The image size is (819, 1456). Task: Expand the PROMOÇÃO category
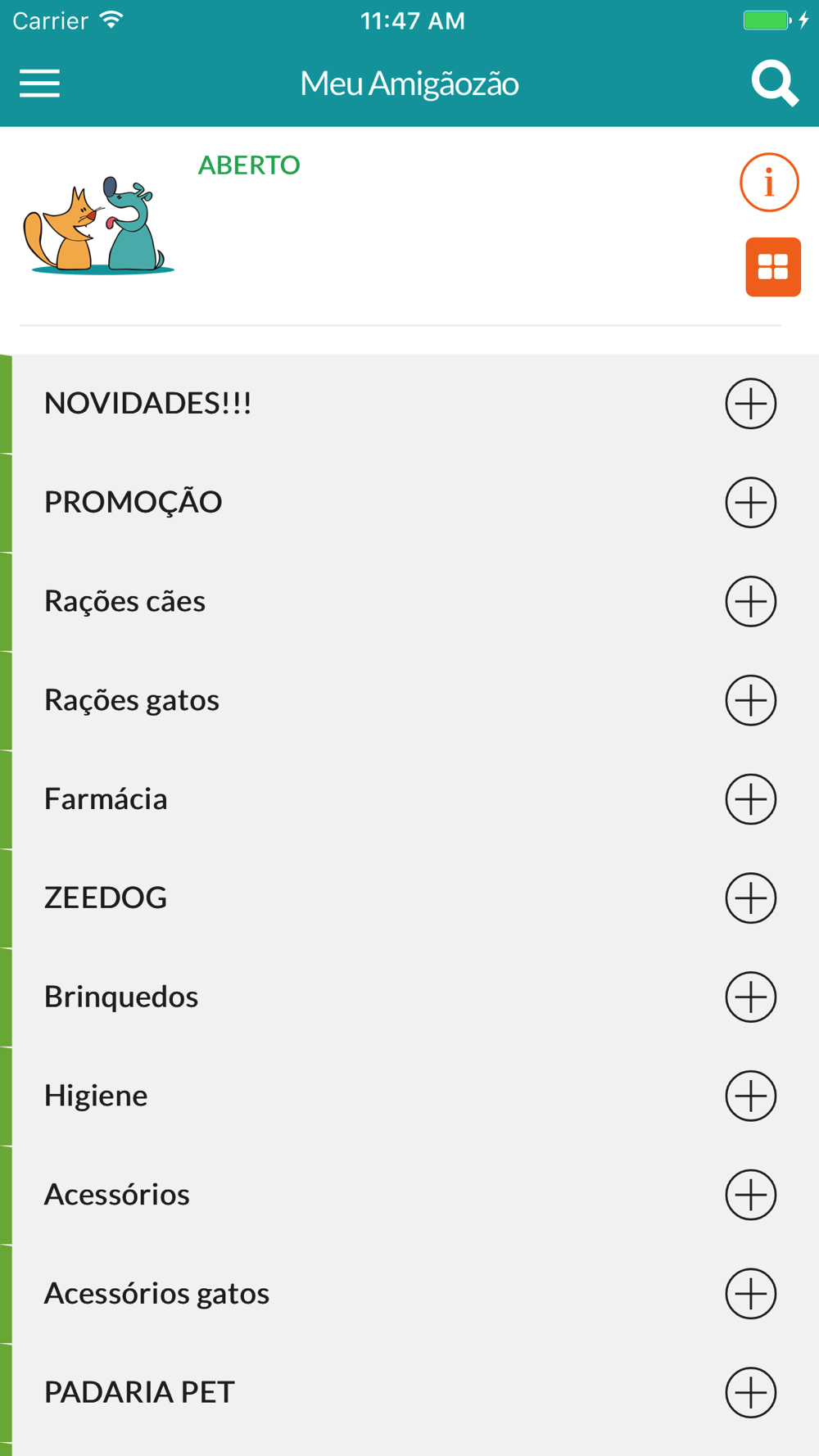tap(750, 503)
